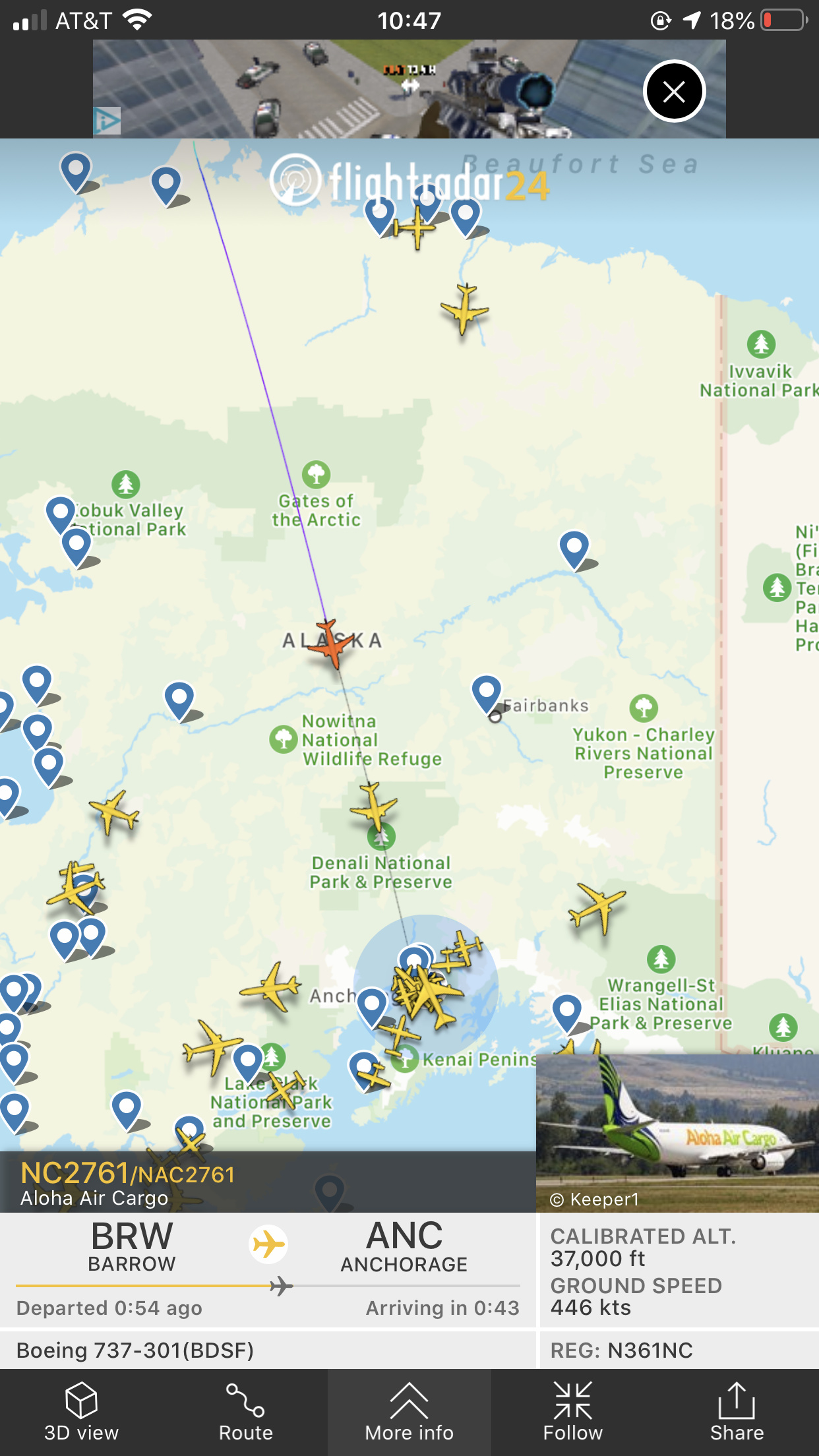Expand More info panel
Image resolution: width=819 pixels, height=1456 pixels.
tap(409, 1412)
